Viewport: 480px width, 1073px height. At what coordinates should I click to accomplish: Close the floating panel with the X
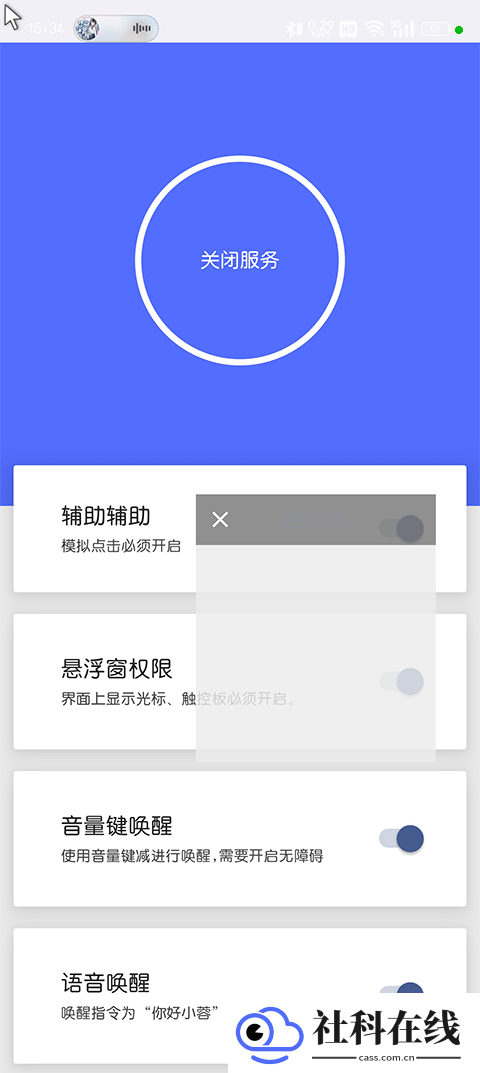click(220, 519)
